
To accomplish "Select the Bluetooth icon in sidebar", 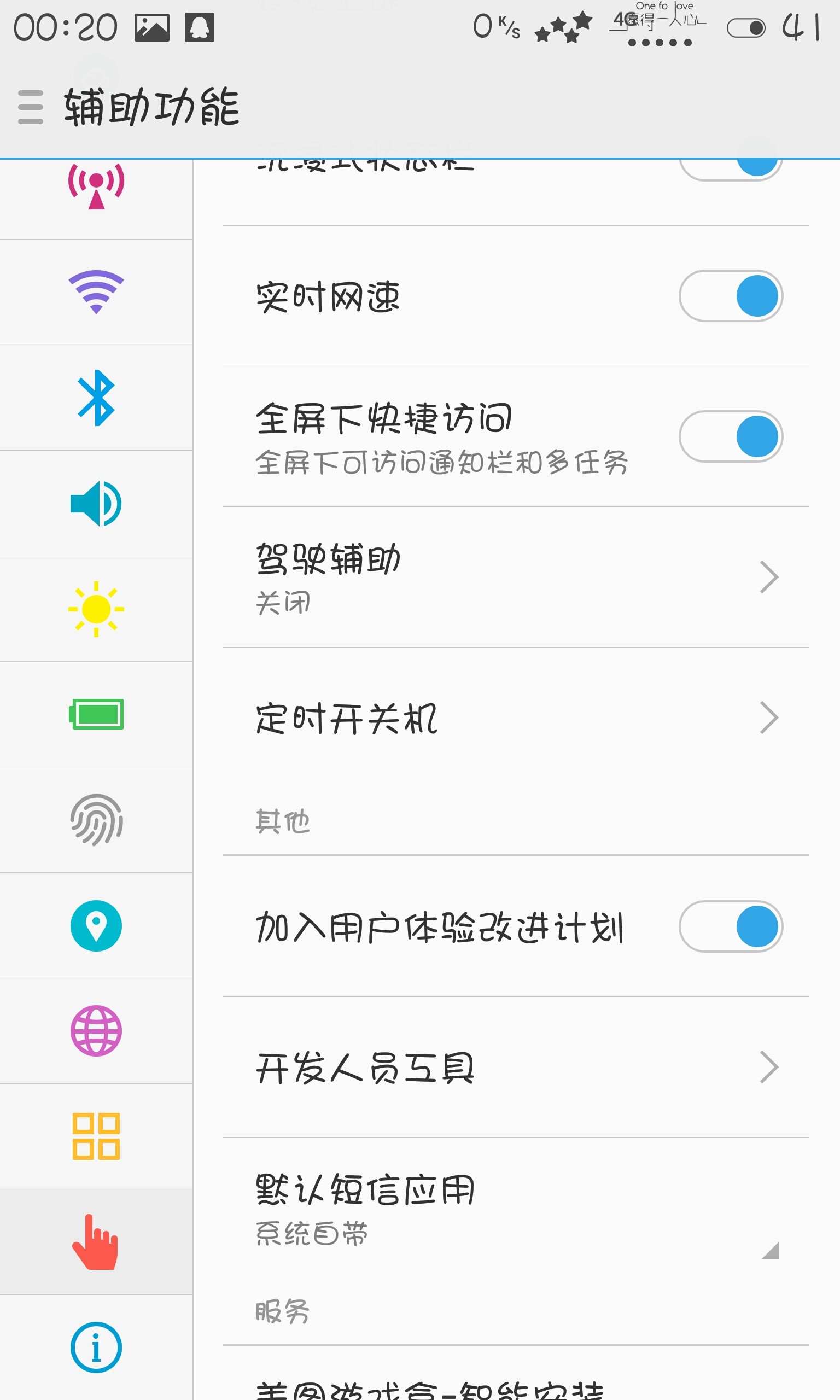I will [96, 398].
